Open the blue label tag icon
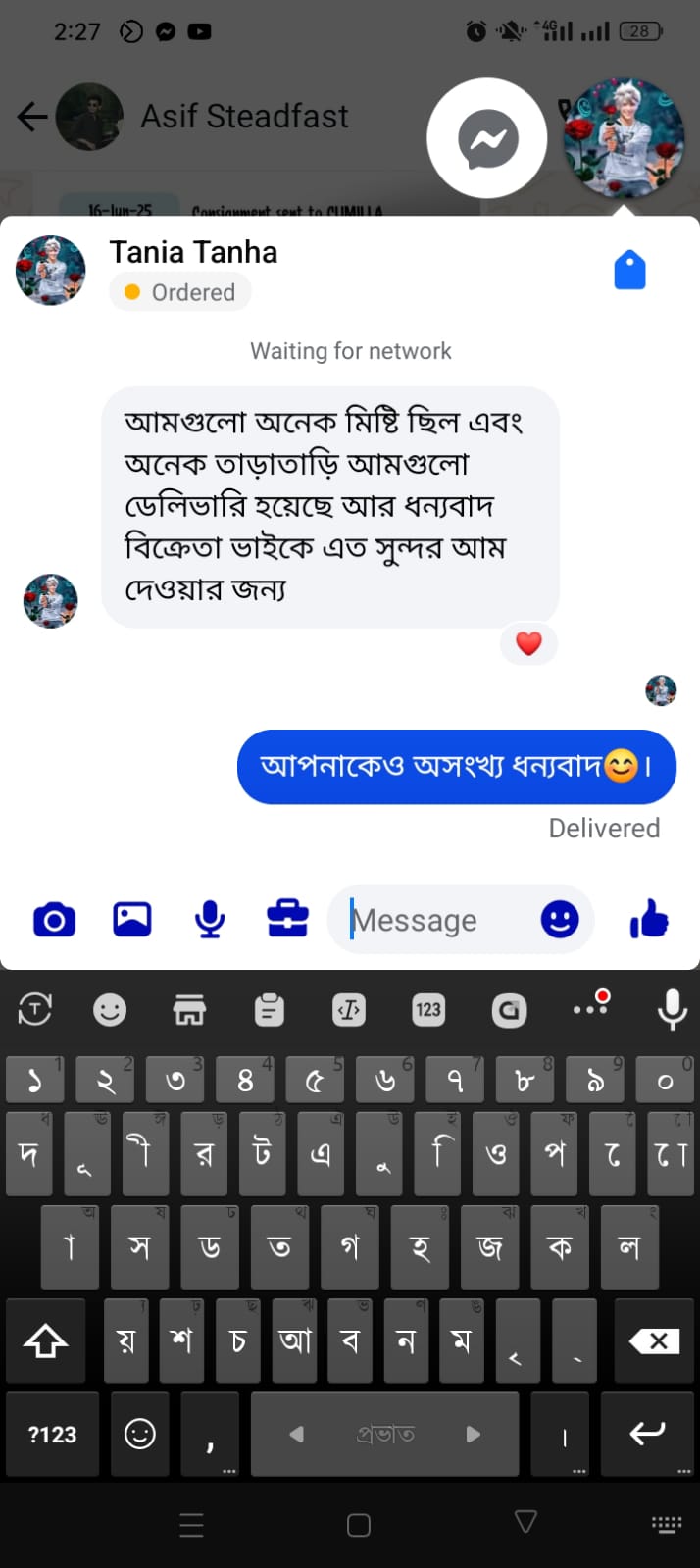The height and width of the screenshot is (1568, 700). (629, 270)
